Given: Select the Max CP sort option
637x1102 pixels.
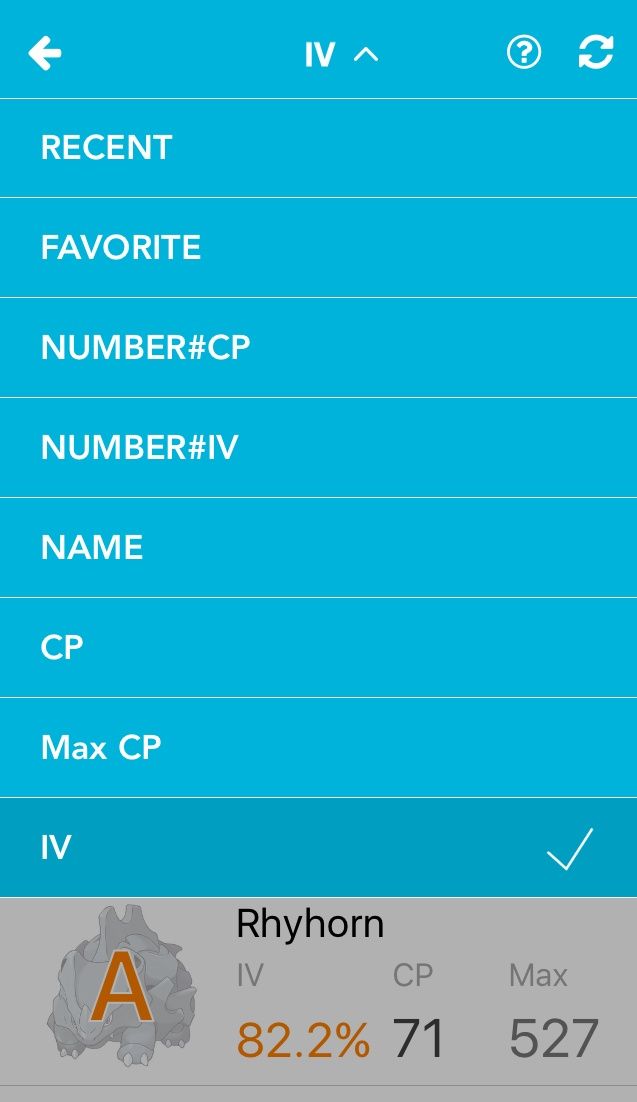Looking at the screenshot, I should pos(318,747).
